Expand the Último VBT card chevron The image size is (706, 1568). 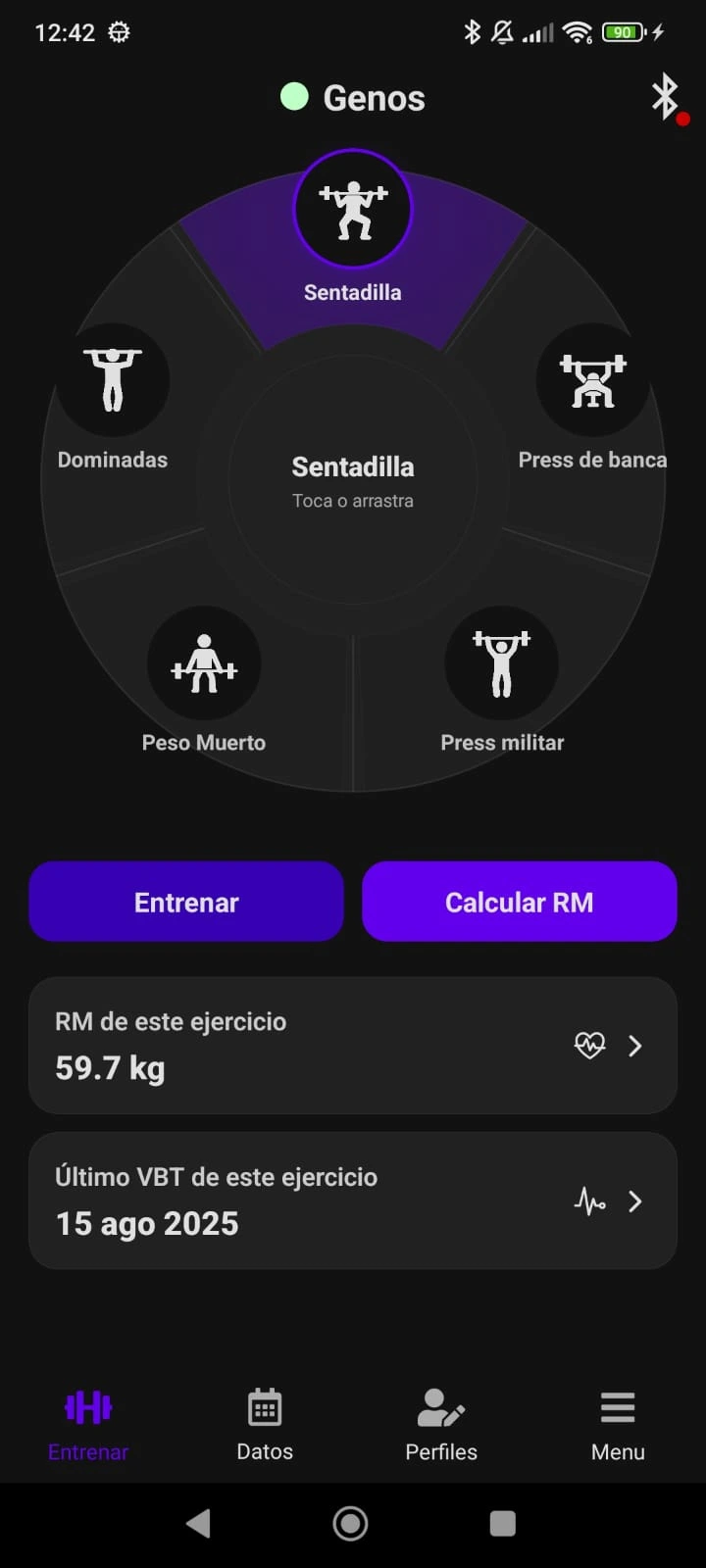point(634,1201)
